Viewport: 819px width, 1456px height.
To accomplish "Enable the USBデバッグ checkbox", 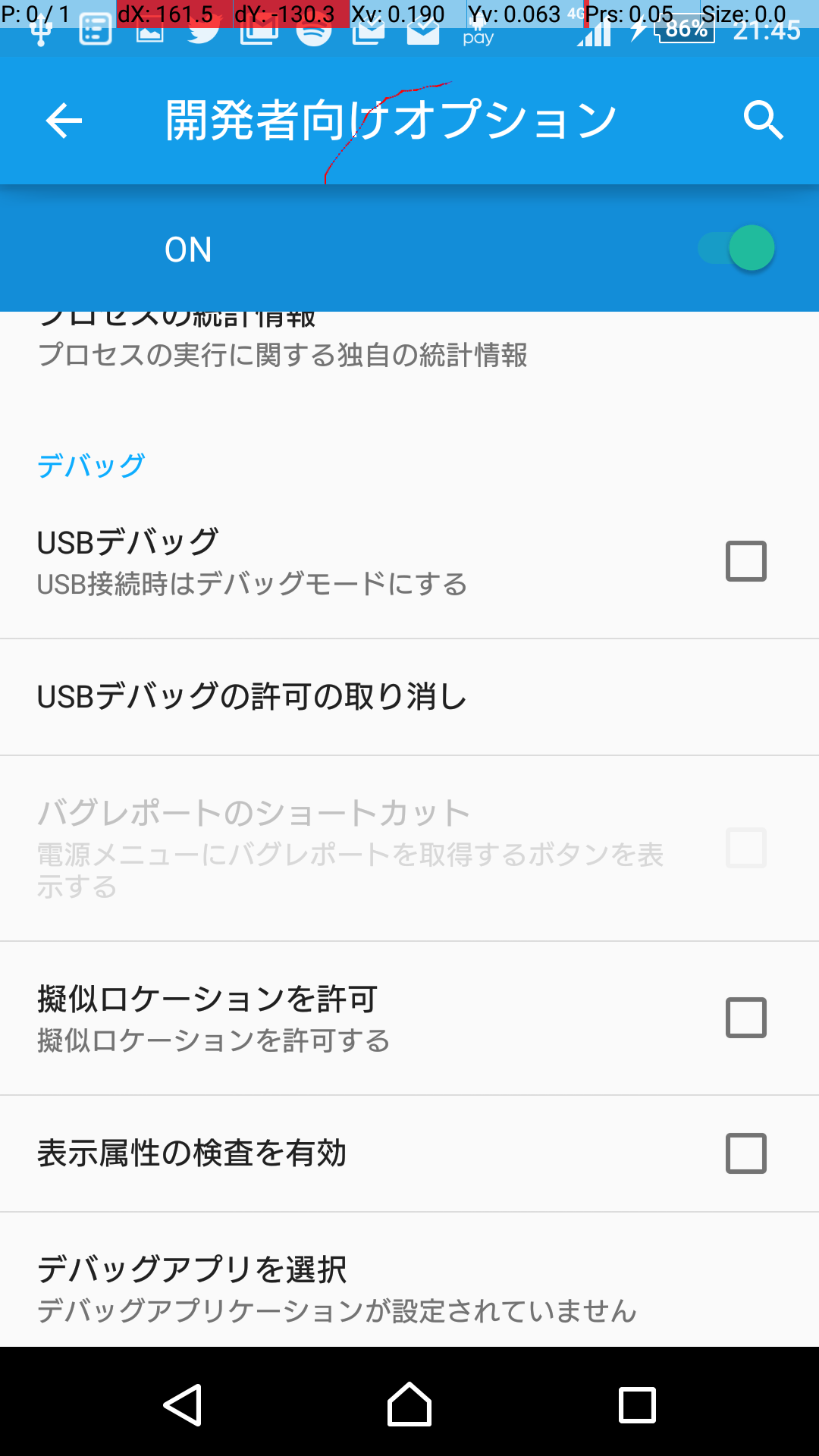I will click(745, 561).
